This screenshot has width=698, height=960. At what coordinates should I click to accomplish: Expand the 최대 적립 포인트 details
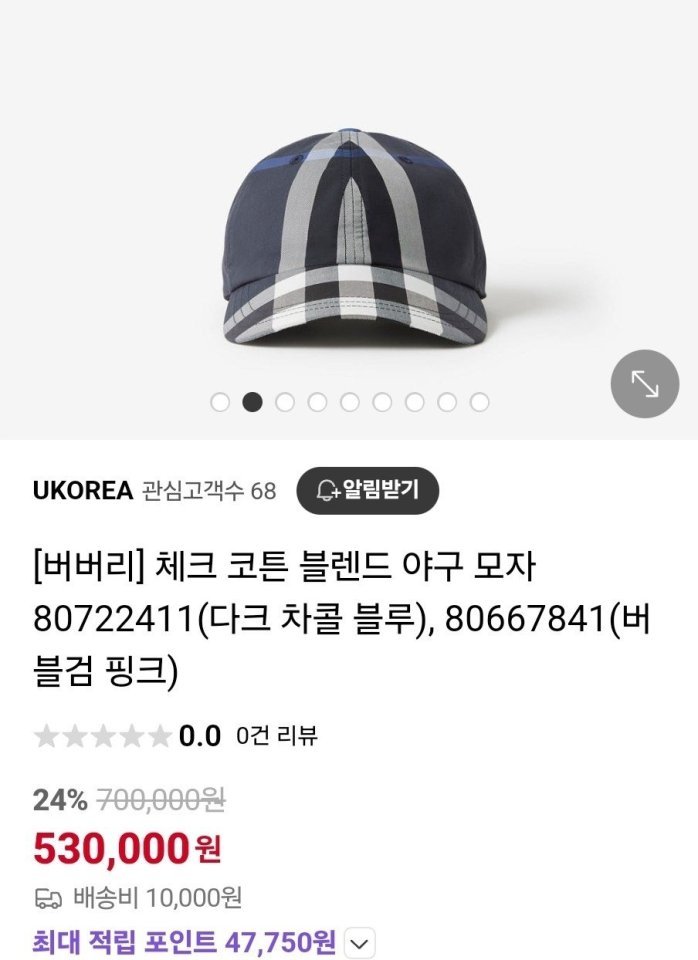[359, 942]
